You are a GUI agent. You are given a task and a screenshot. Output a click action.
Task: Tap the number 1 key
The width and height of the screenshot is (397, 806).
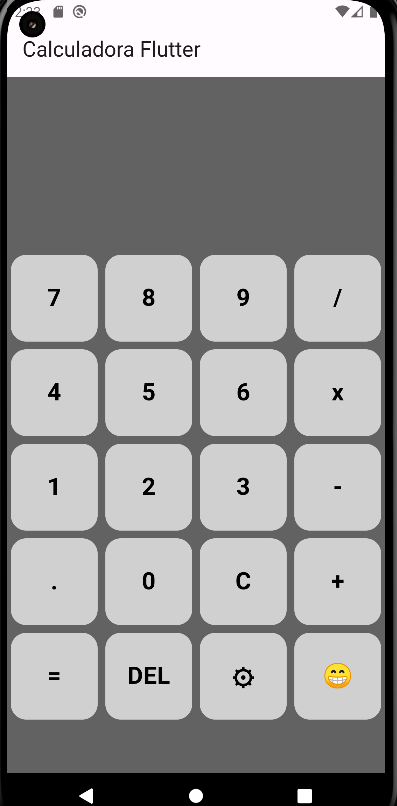54,487
